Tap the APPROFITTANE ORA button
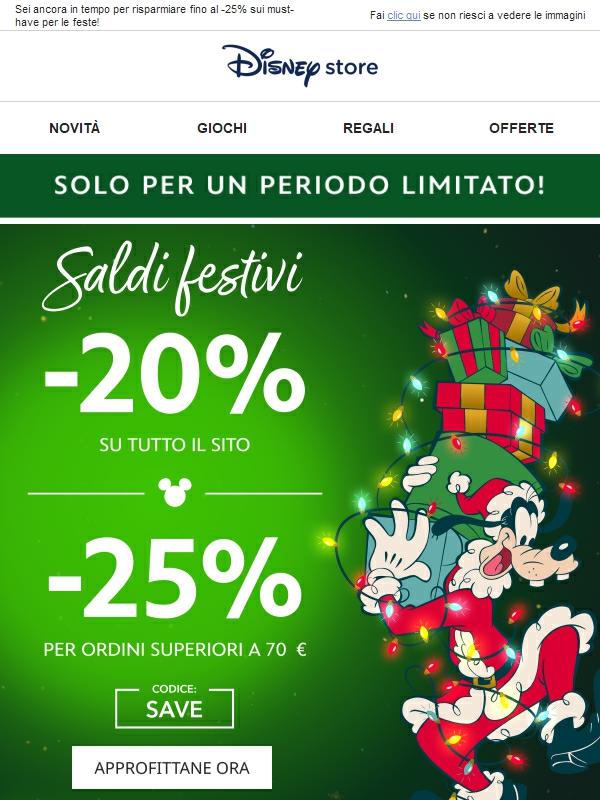 point(171,769)
